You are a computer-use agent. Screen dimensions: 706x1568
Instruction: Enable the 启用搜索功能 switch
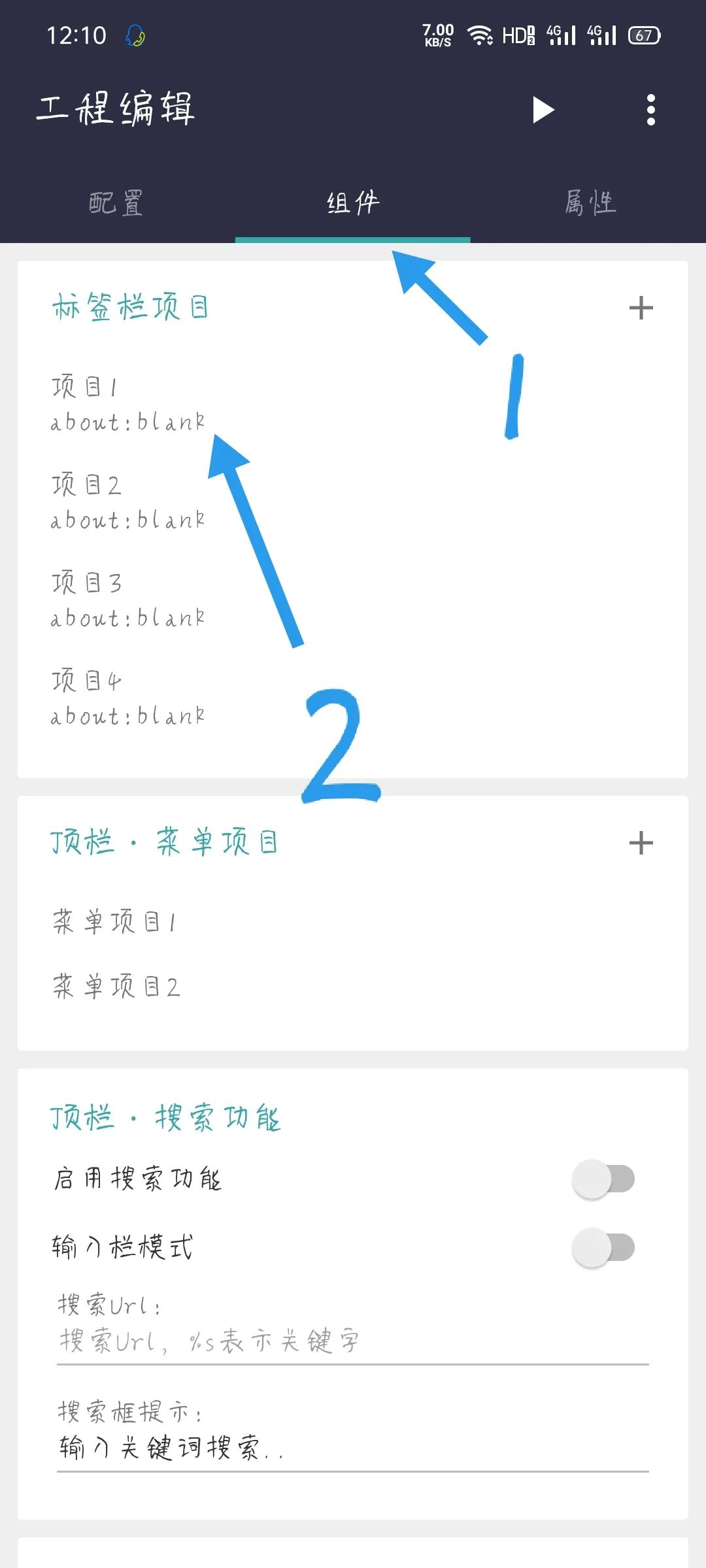pyautogui.click(x=603, y=1179)
